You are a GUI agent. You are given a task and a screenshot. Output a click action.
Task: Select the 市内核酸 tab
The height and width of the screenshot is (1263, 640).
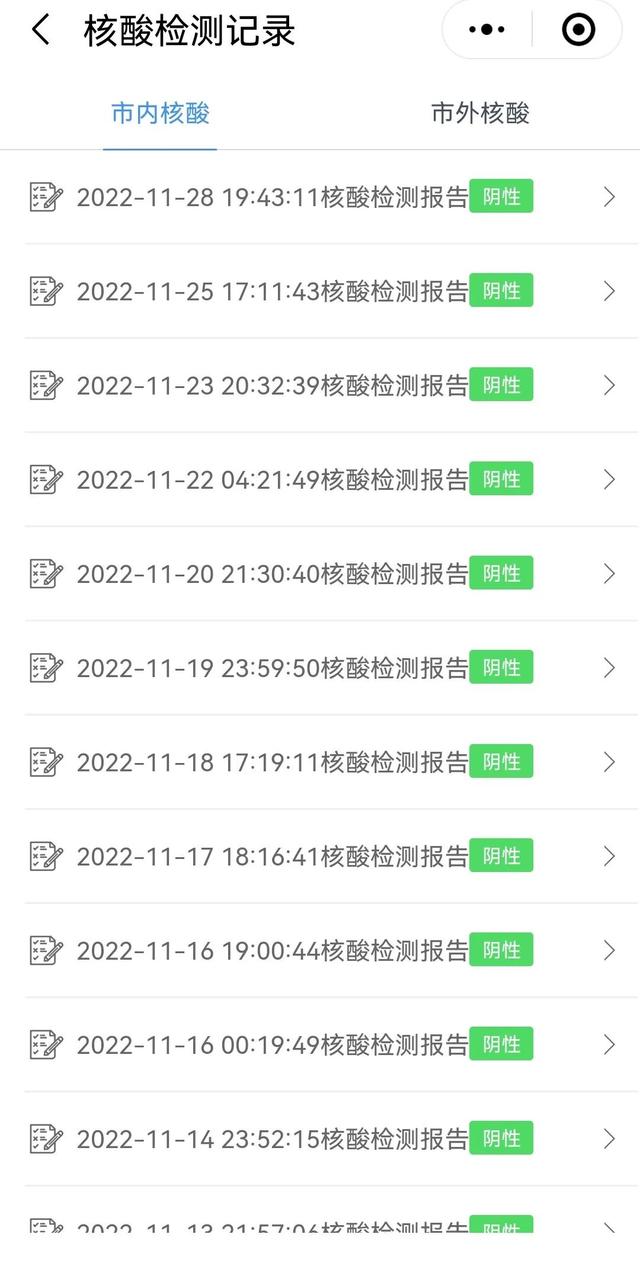pos(160,113)
